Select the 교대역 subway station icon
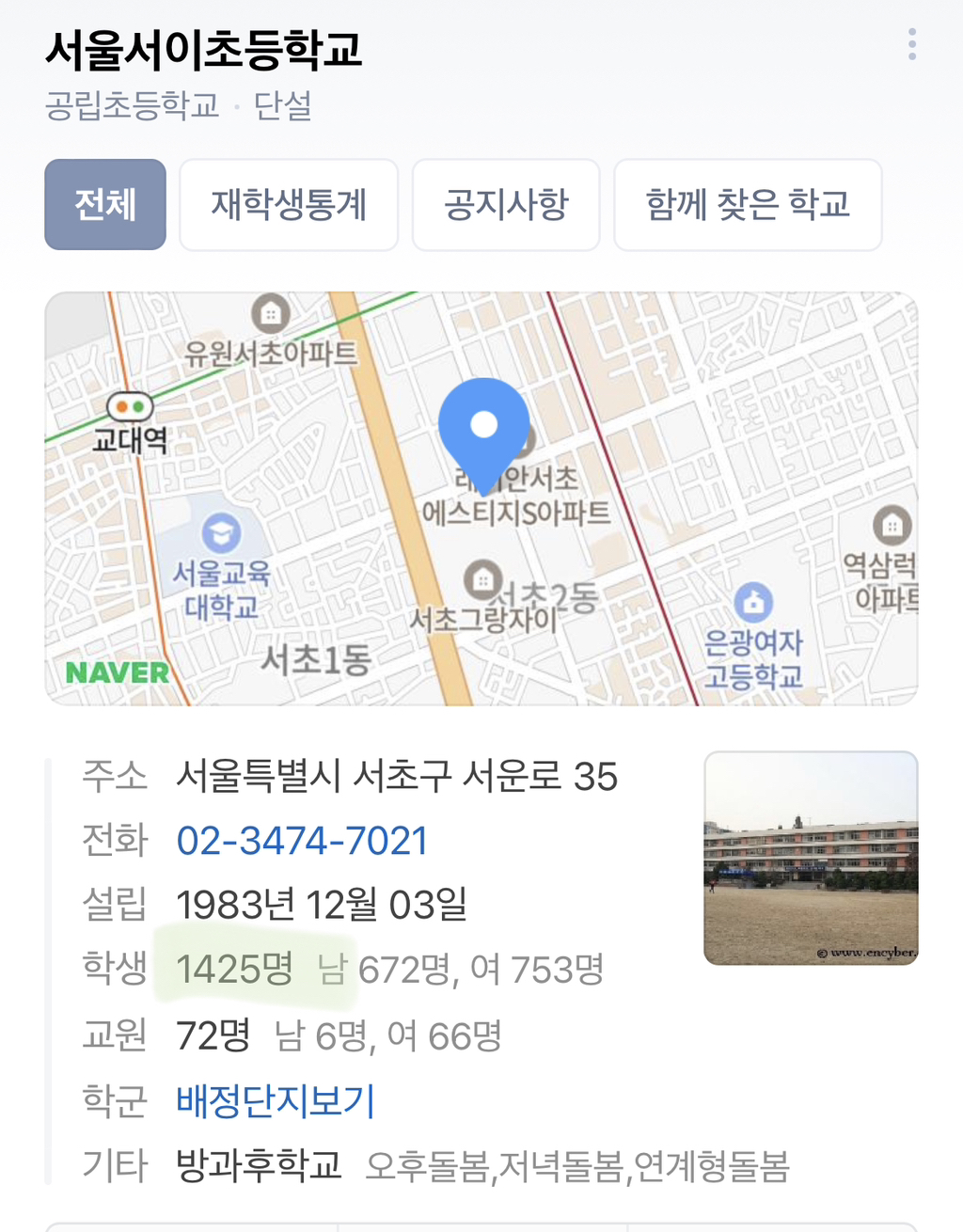The width and height of the screenshot is (963, 1232). click(x=129, y=407)
